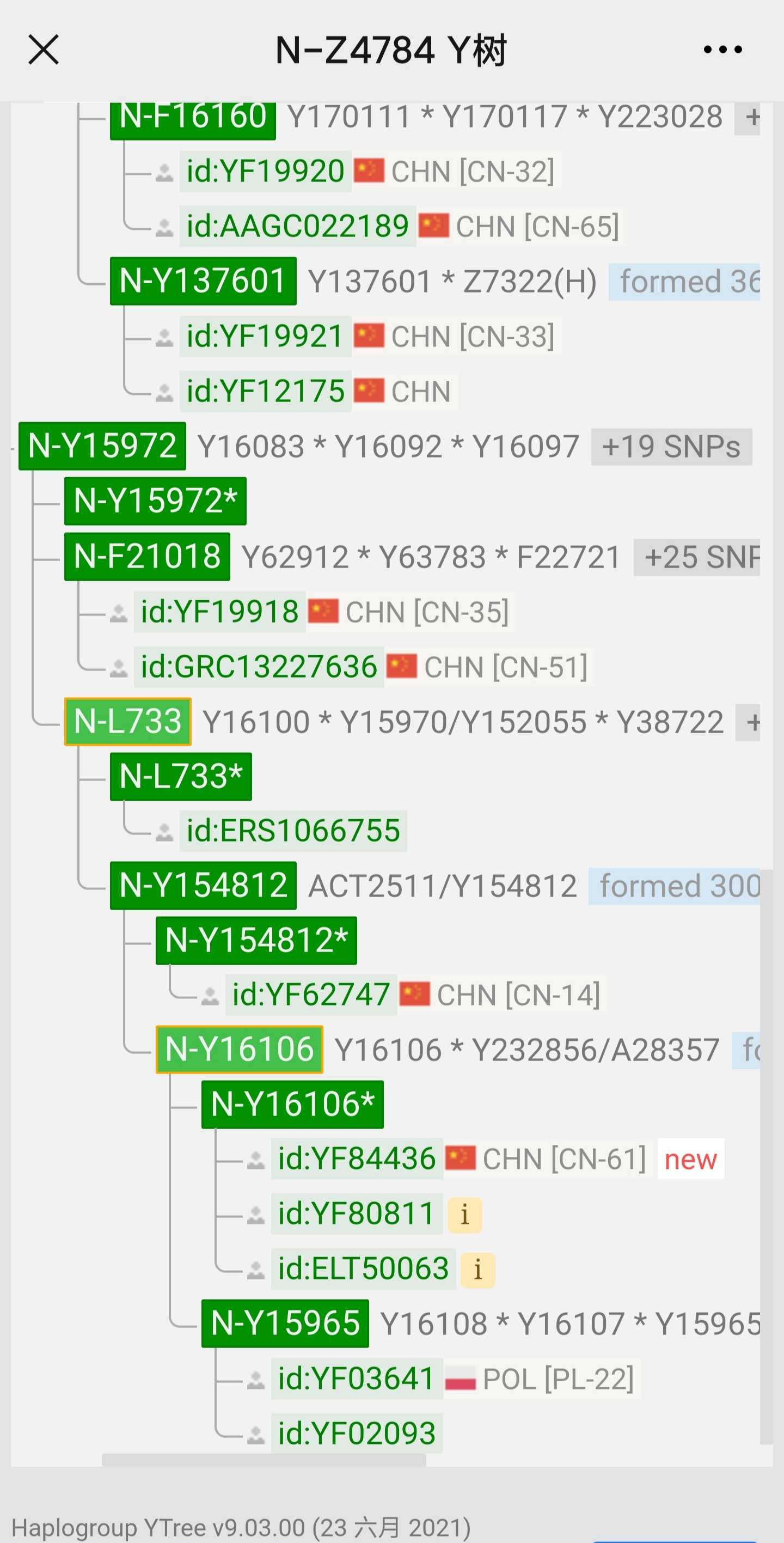Image resolution: width=784 pixels, height=1543 pixels.
Task: Expand the +25 SNPs badge on N-F21018
Action: pos(697,557)
